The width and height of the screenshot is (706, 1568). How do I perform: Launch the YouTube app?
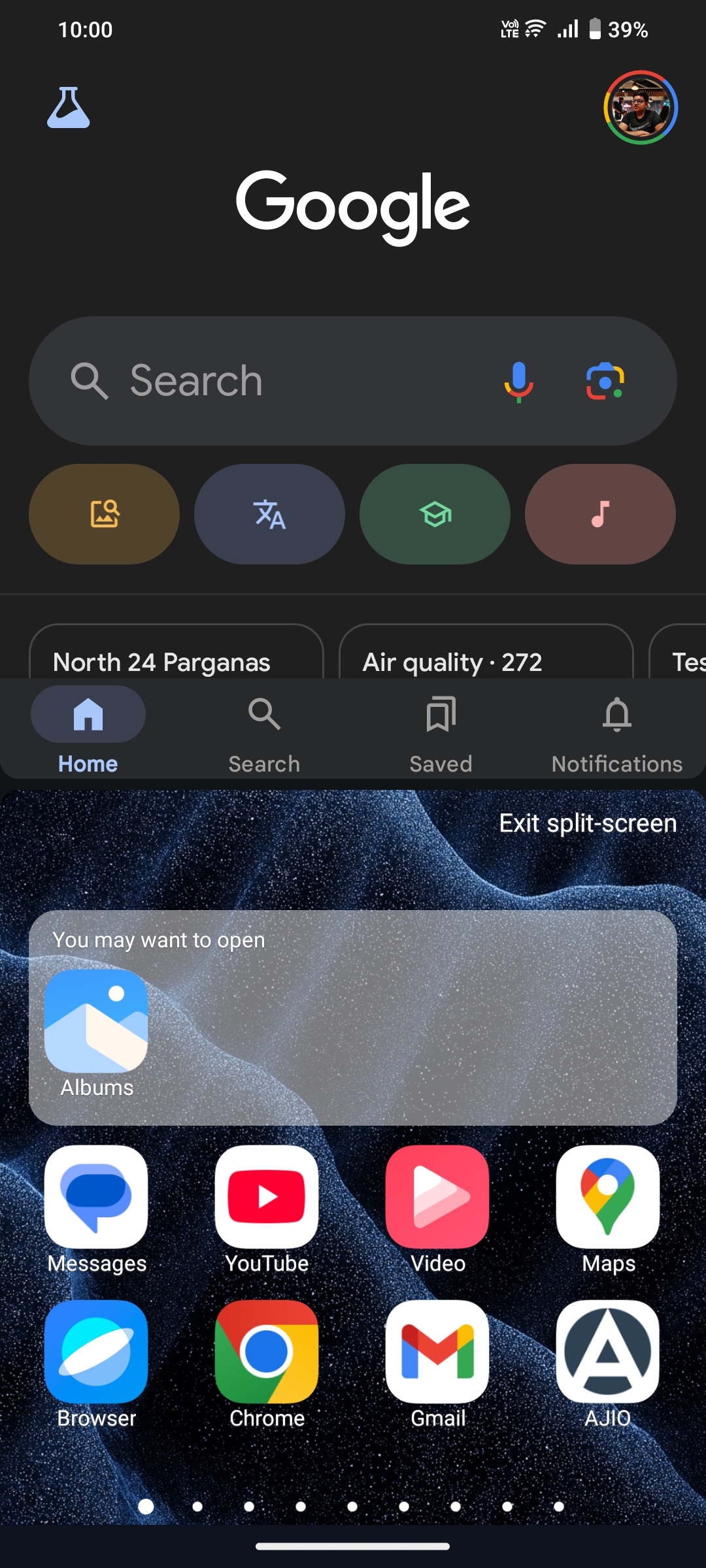pos(267,1198)
